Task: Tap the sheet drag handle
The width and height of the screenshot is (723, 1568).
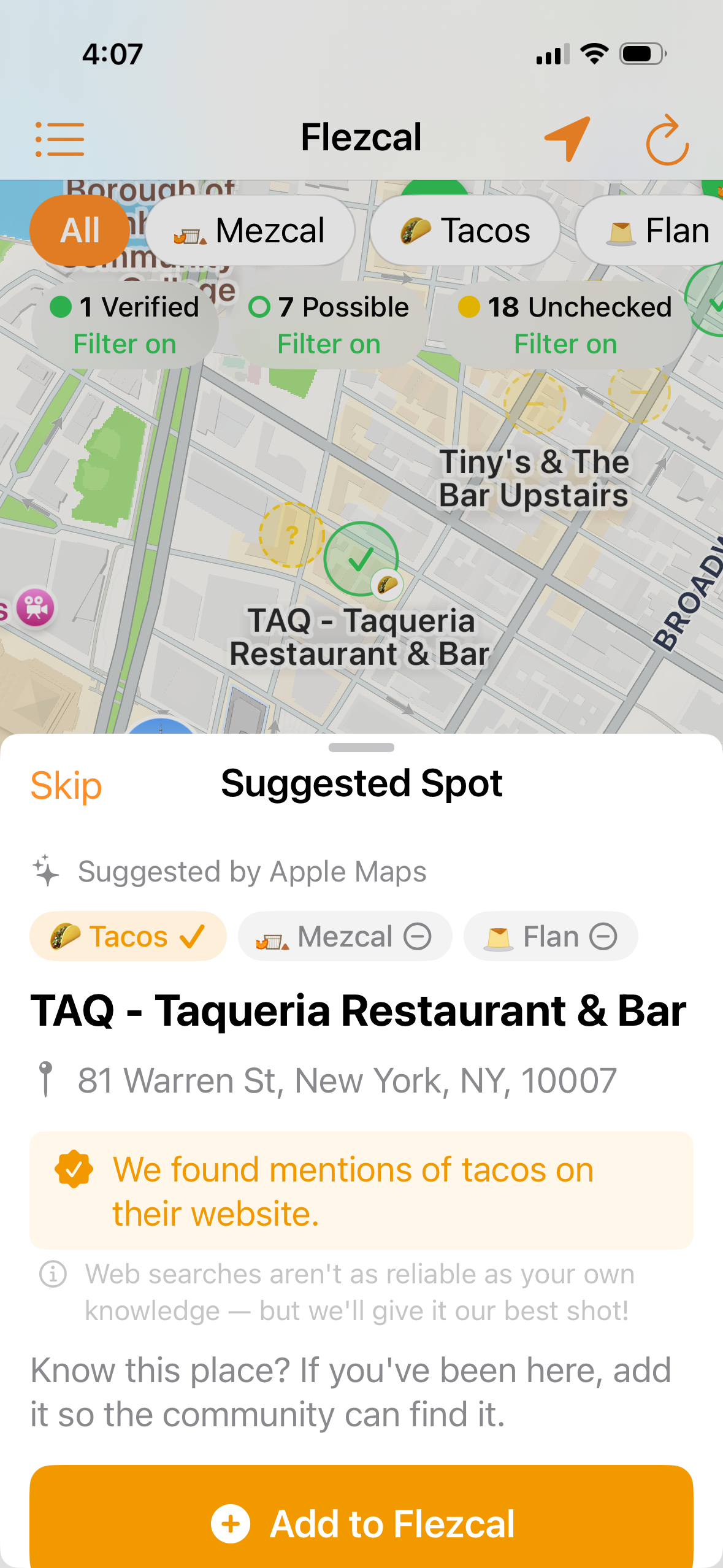Action: [361, 747]
